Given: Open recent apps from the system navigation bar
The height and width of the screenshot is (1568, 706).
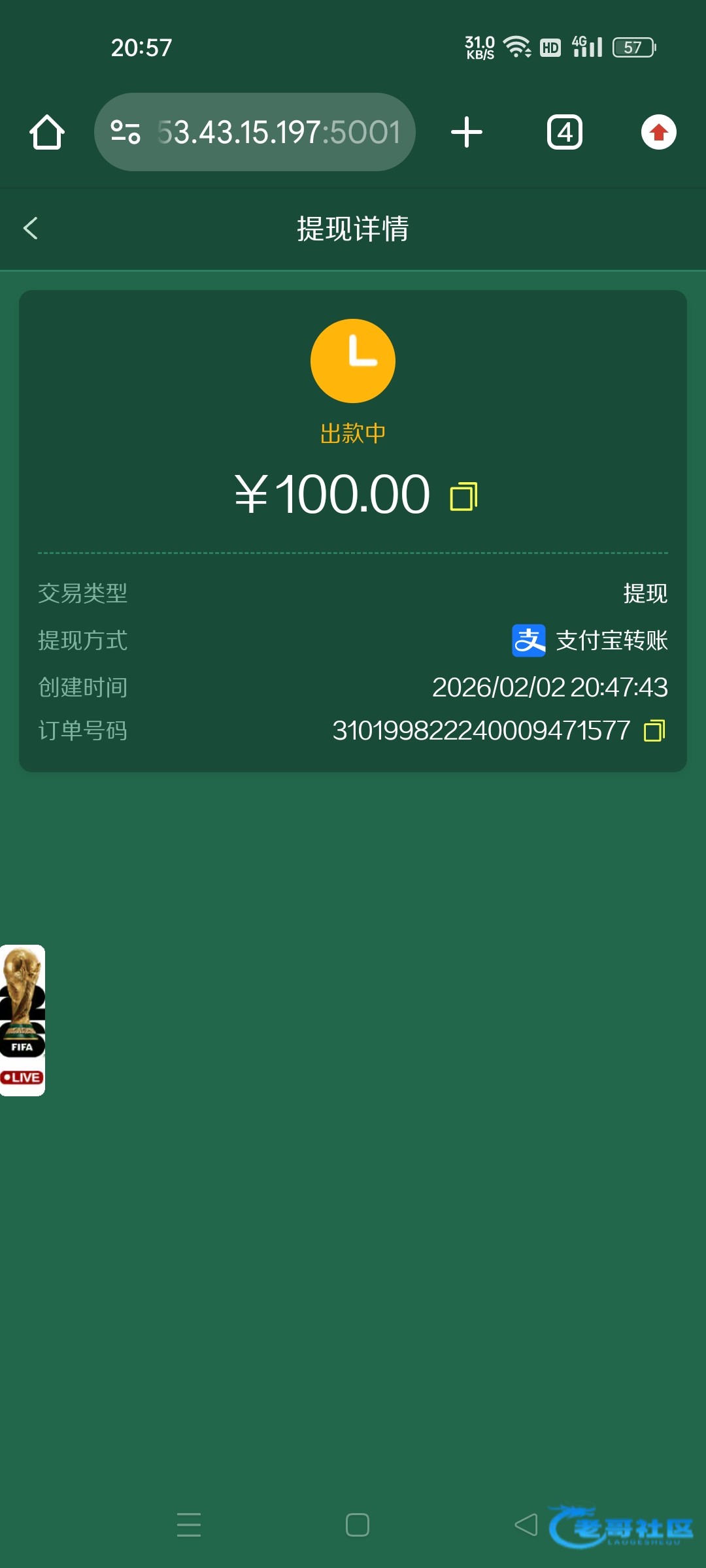Looking at the screenshot, I should click(189, 1525).
